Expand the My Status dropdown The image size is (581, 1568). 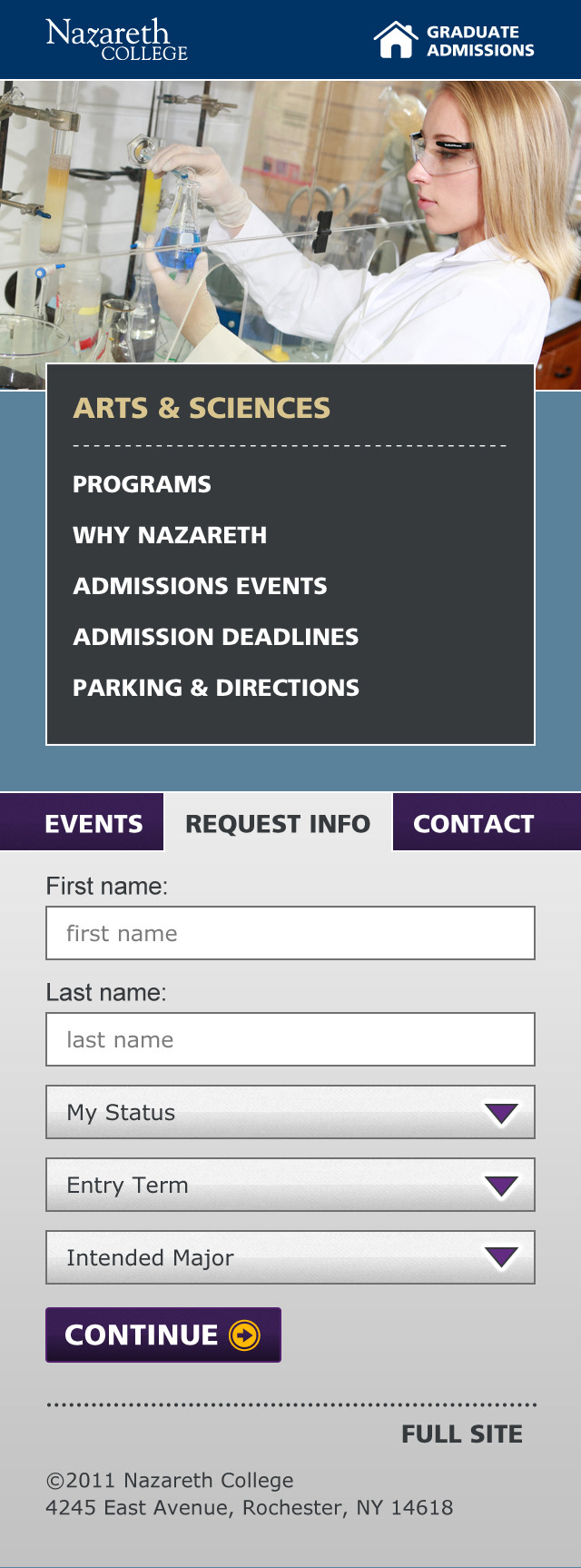tap(290, 1112)
